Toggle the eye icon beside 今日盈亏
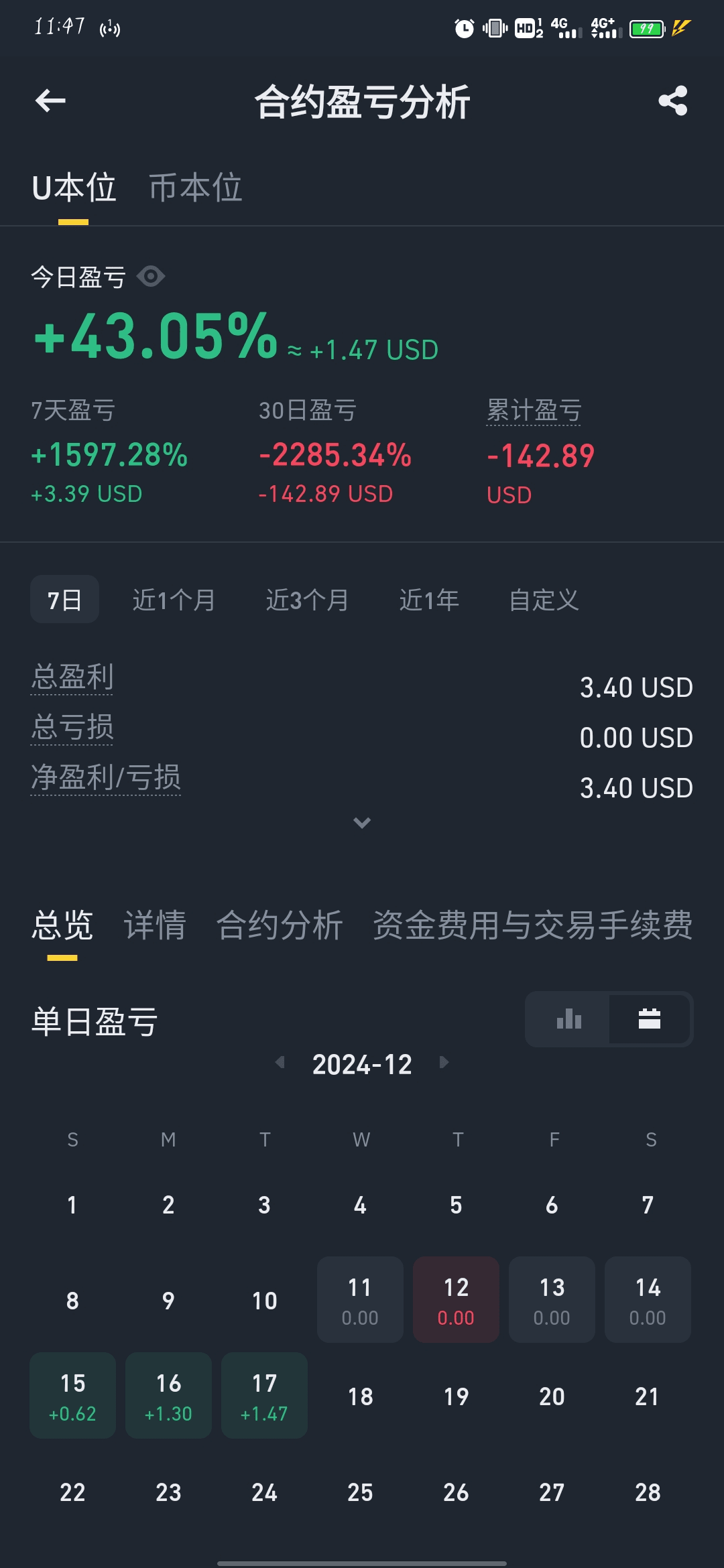This screenshot has height=1568, width=724. 151,276
